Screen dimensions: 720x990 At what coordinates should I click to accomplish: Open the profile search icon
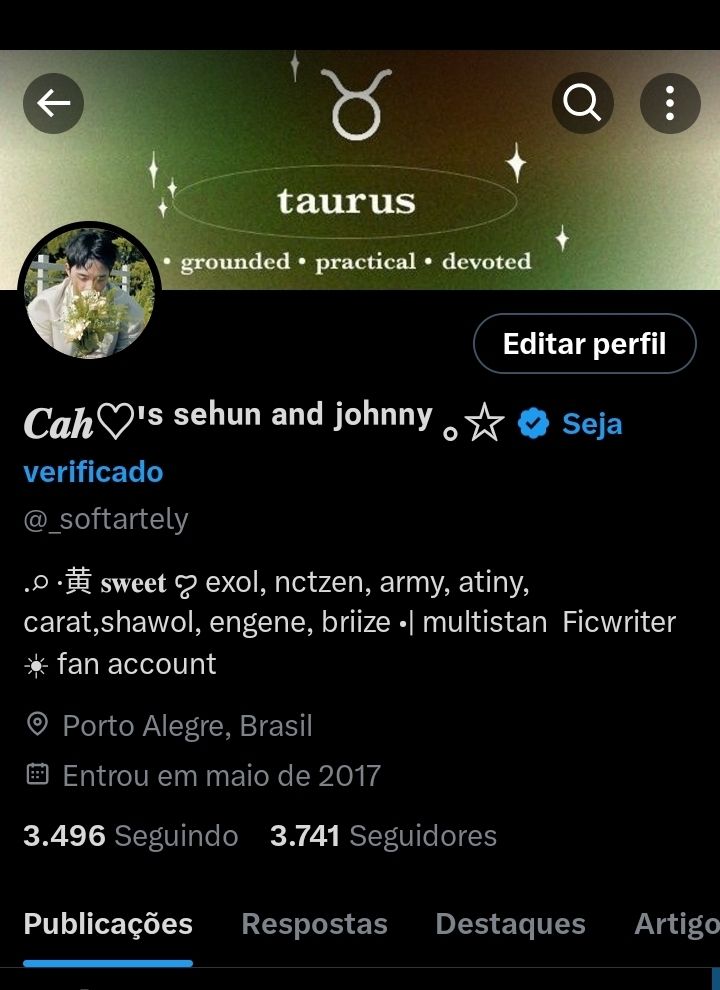(582, 103)
